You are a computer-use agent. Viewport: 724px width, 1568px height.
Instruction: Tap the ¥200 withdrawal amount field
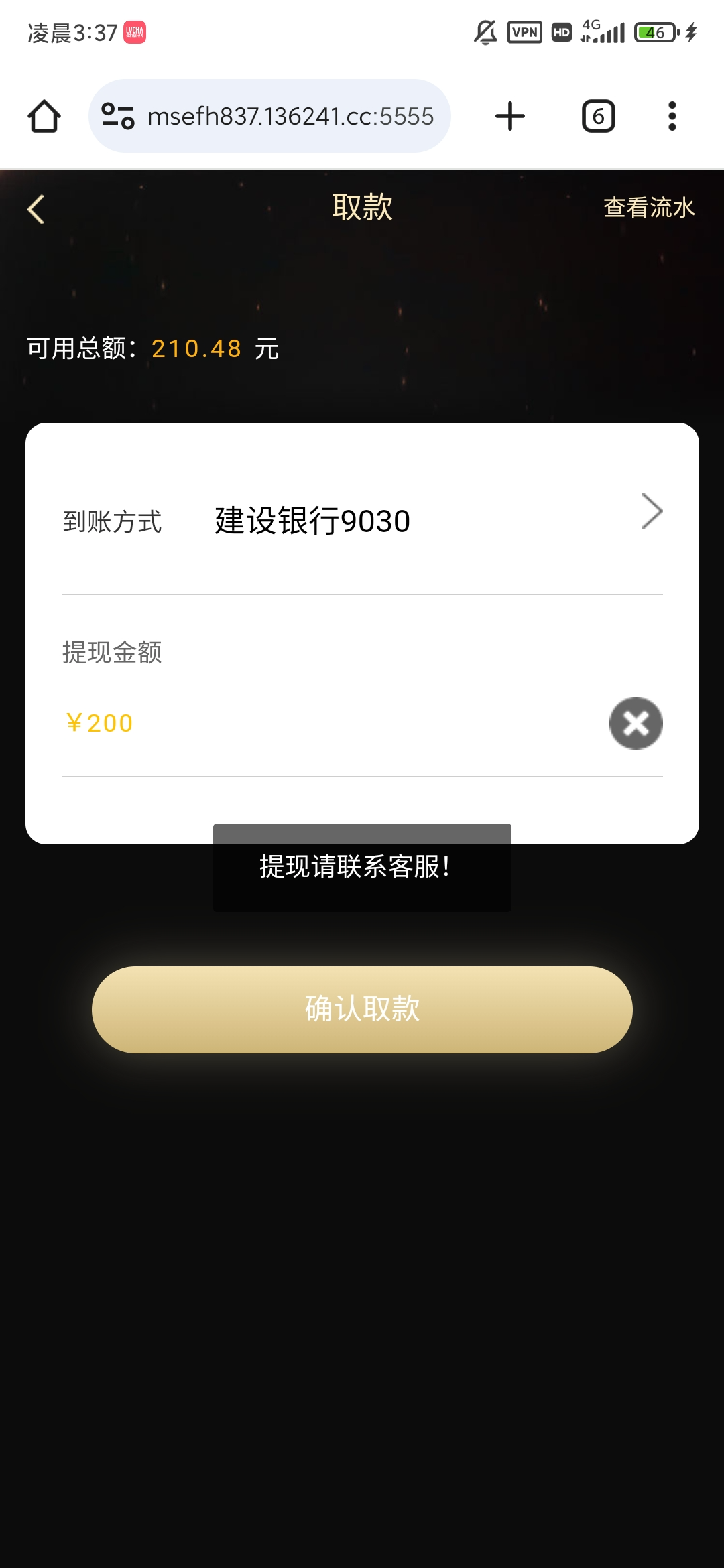99,723
